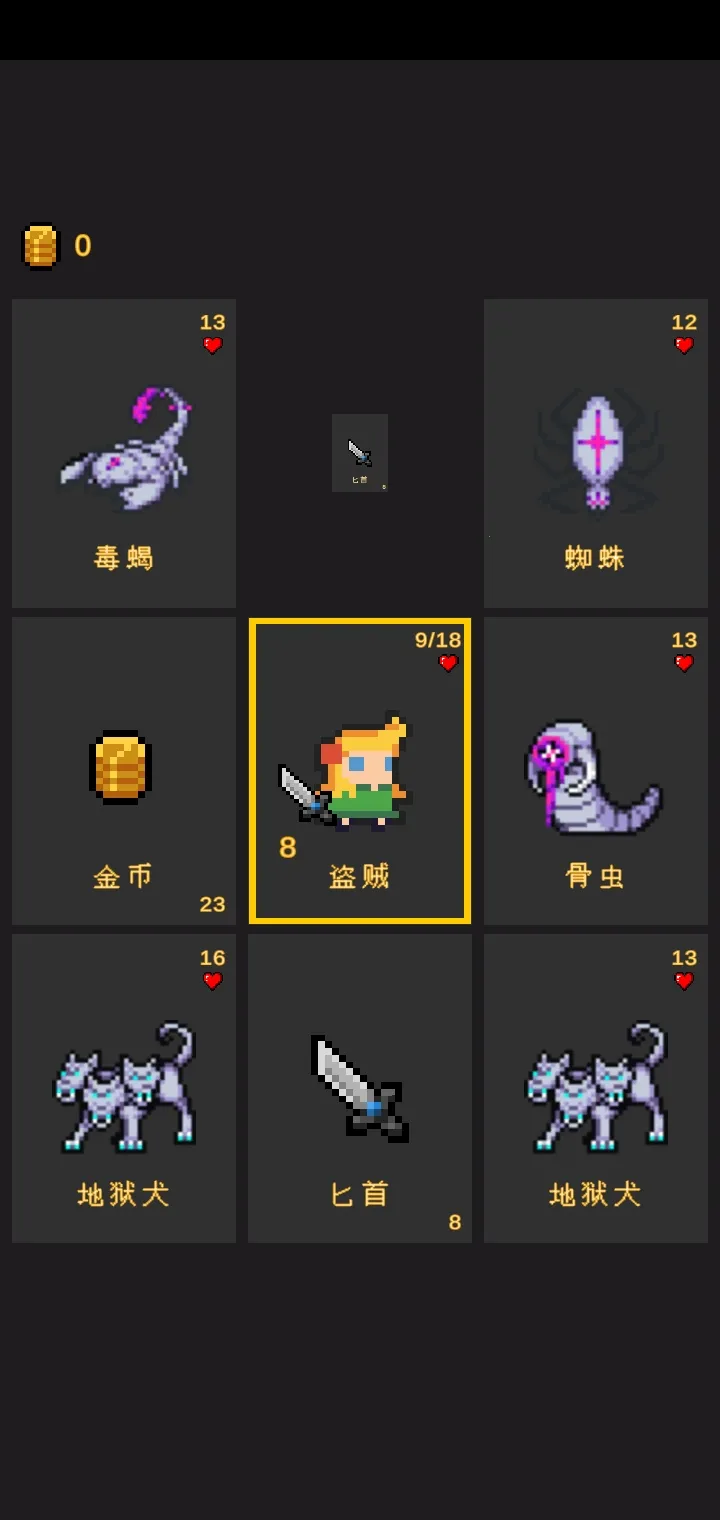Screen dimensions: 720x1520
Task: Attack the 地狱犬 with 16 health
Action: pos(124,1088)
